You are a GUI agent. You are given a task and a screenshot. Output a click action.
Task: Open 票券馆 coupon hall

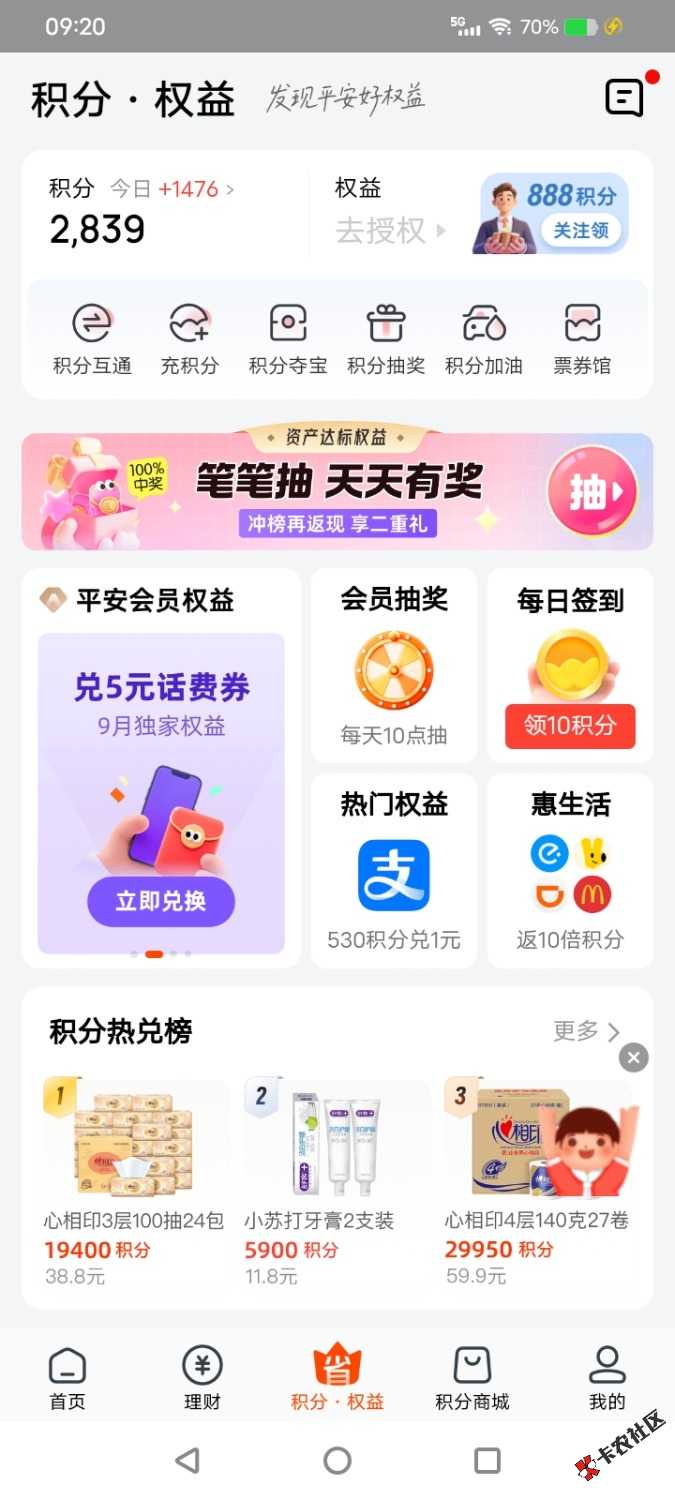point(582,338)
